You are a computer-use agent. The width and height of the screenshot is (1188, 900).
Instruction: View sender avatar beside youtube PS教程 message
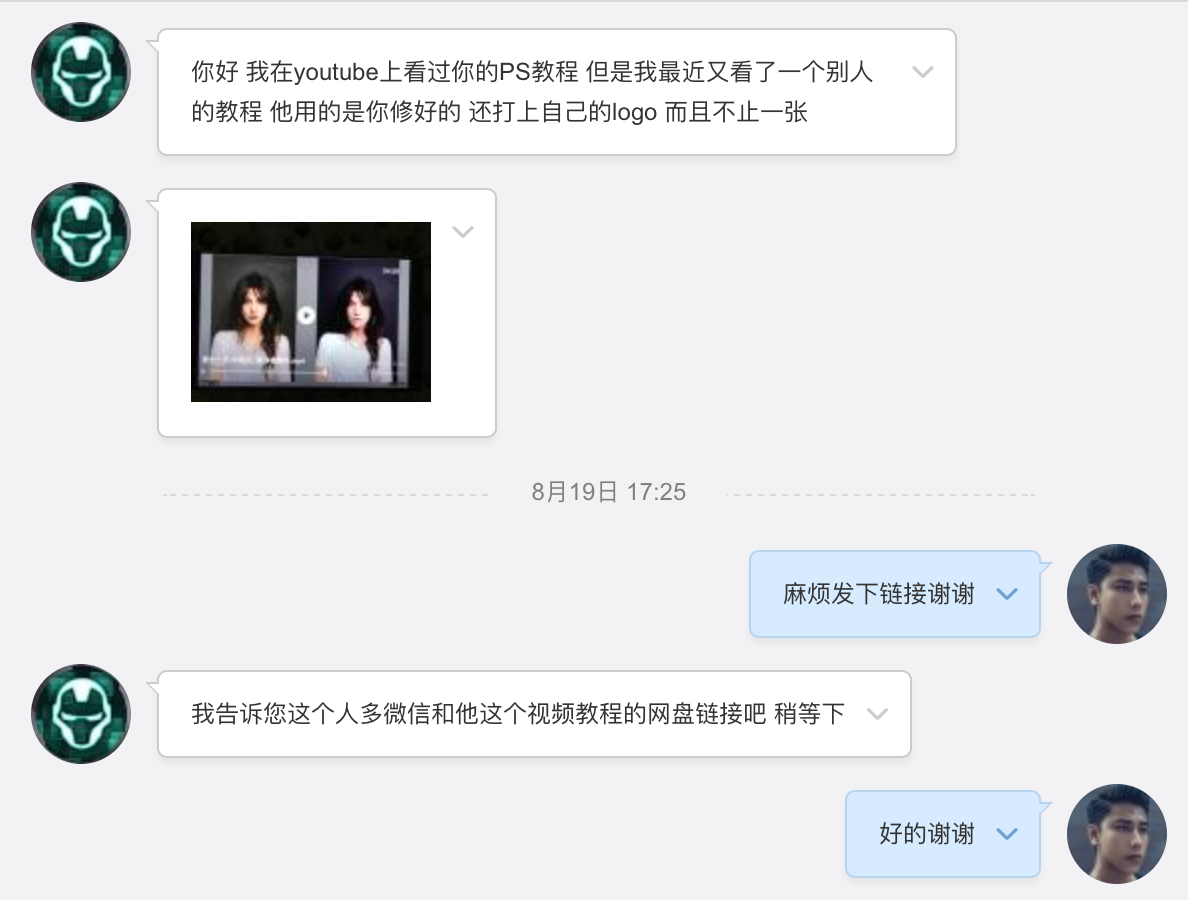click(x=81, y=72)
